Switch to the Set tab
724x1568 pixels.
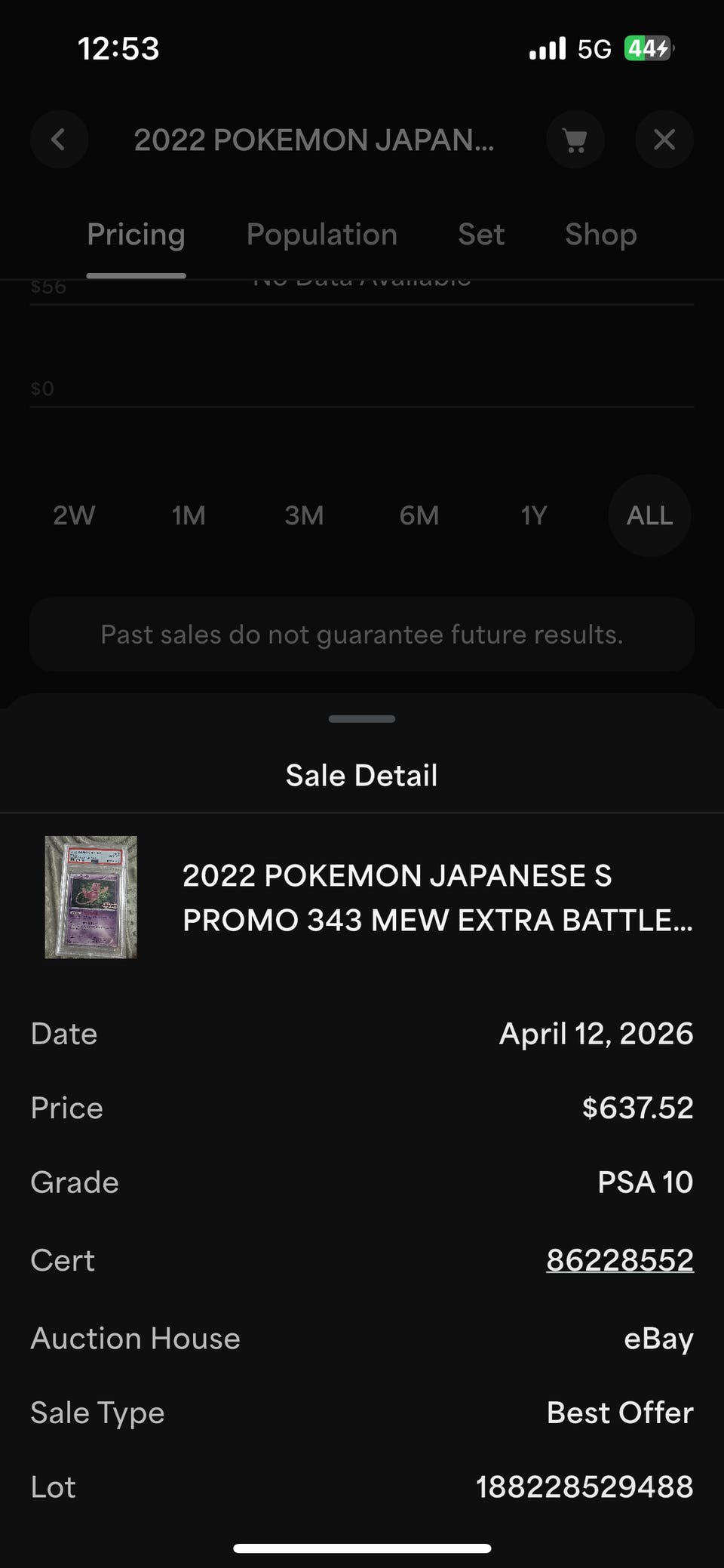[481, 235]
